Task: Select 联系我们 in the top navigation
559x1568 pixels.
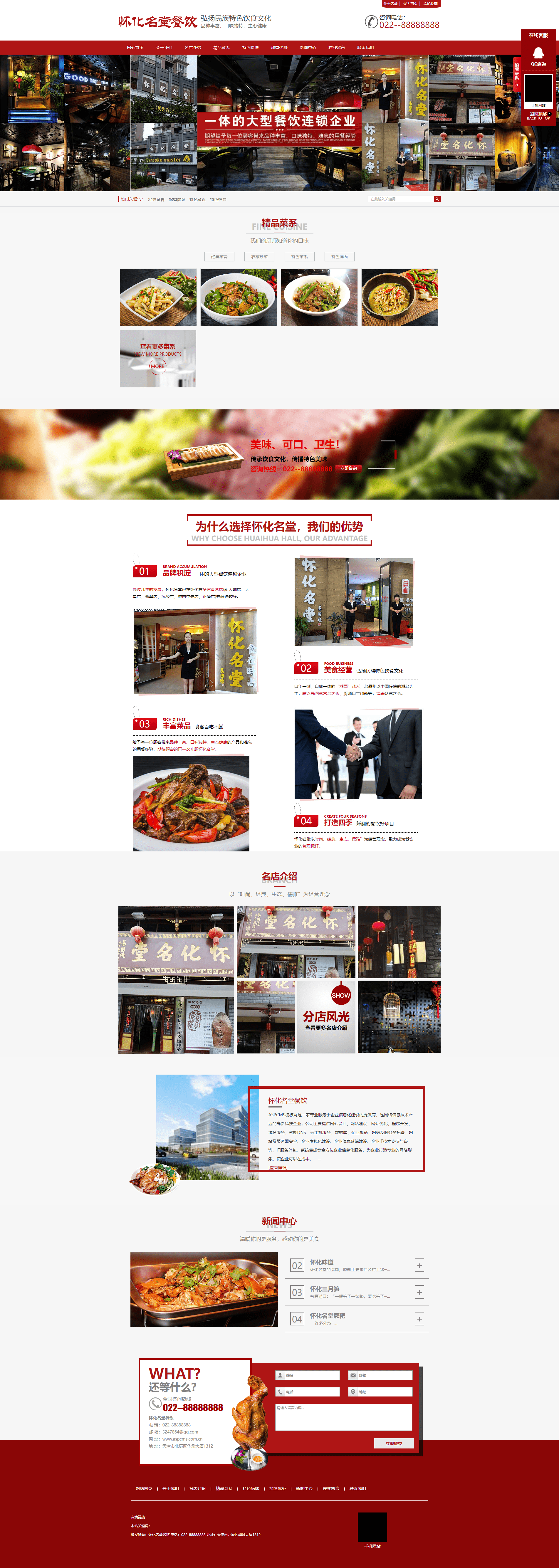Action: pyautogui.click(x=365, y=48)
